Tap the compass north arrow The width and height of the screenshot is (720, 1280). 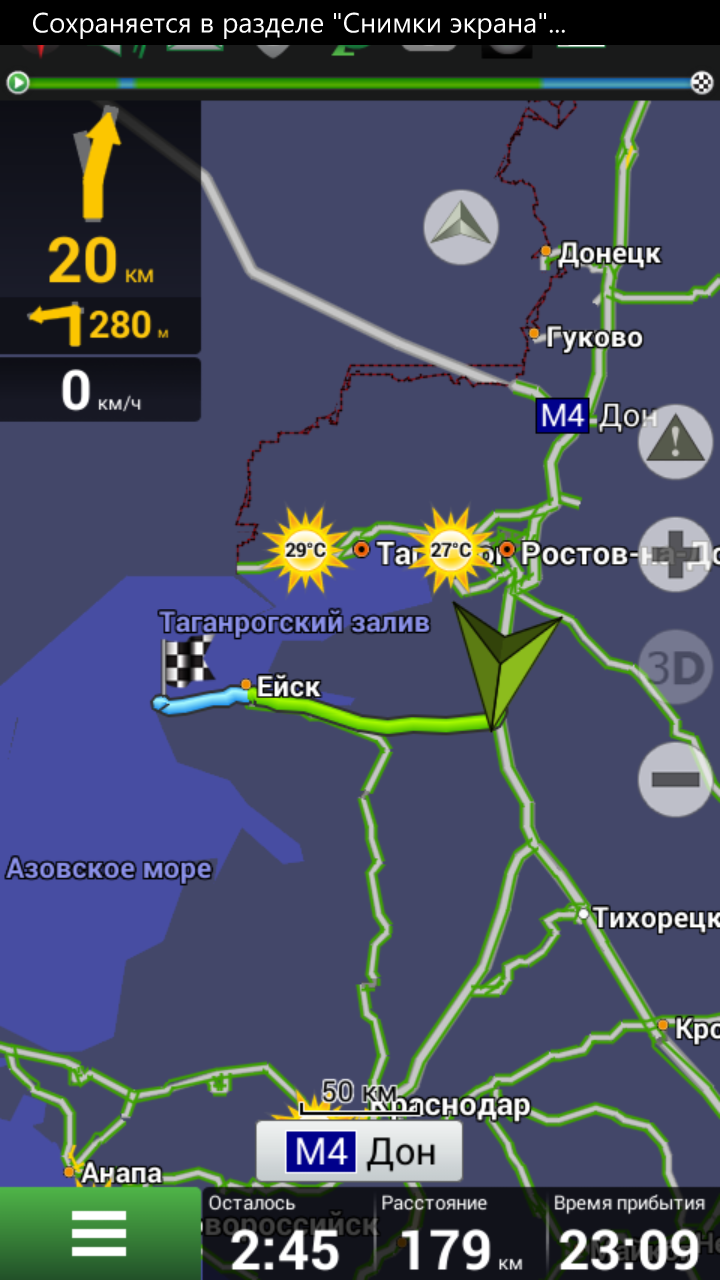[461, 227]
